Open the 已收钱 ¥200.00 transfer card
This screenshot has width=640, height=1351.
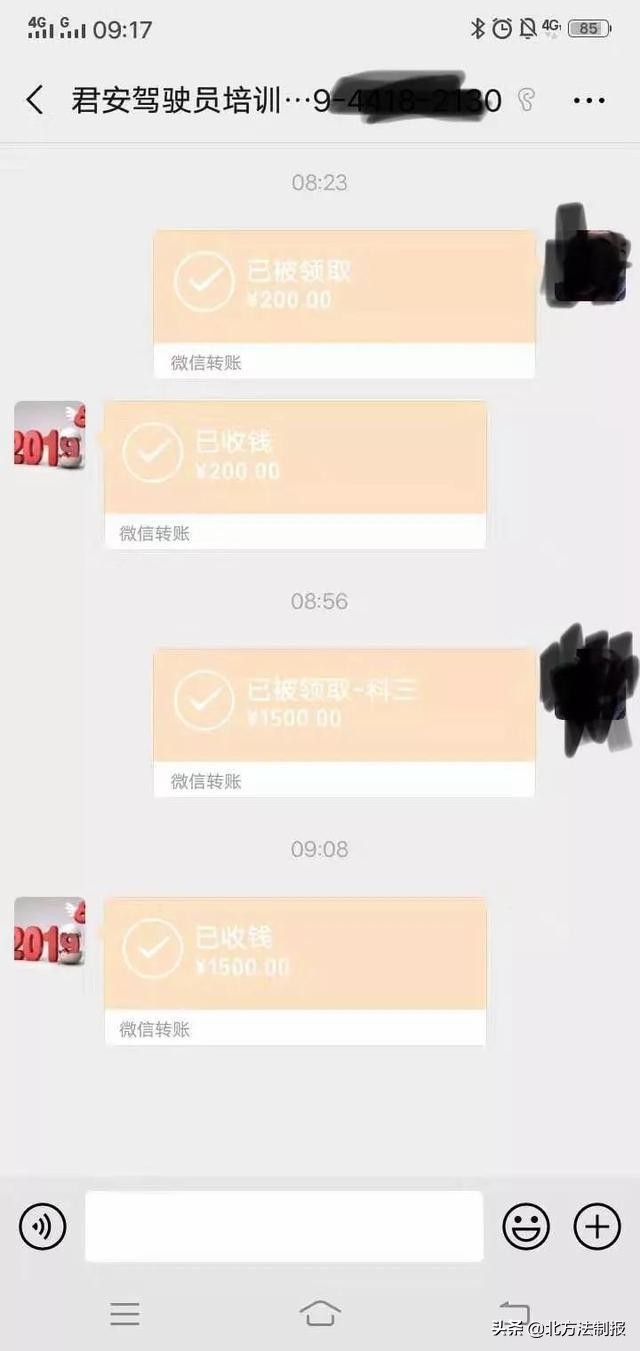click(x=295, y=474)
